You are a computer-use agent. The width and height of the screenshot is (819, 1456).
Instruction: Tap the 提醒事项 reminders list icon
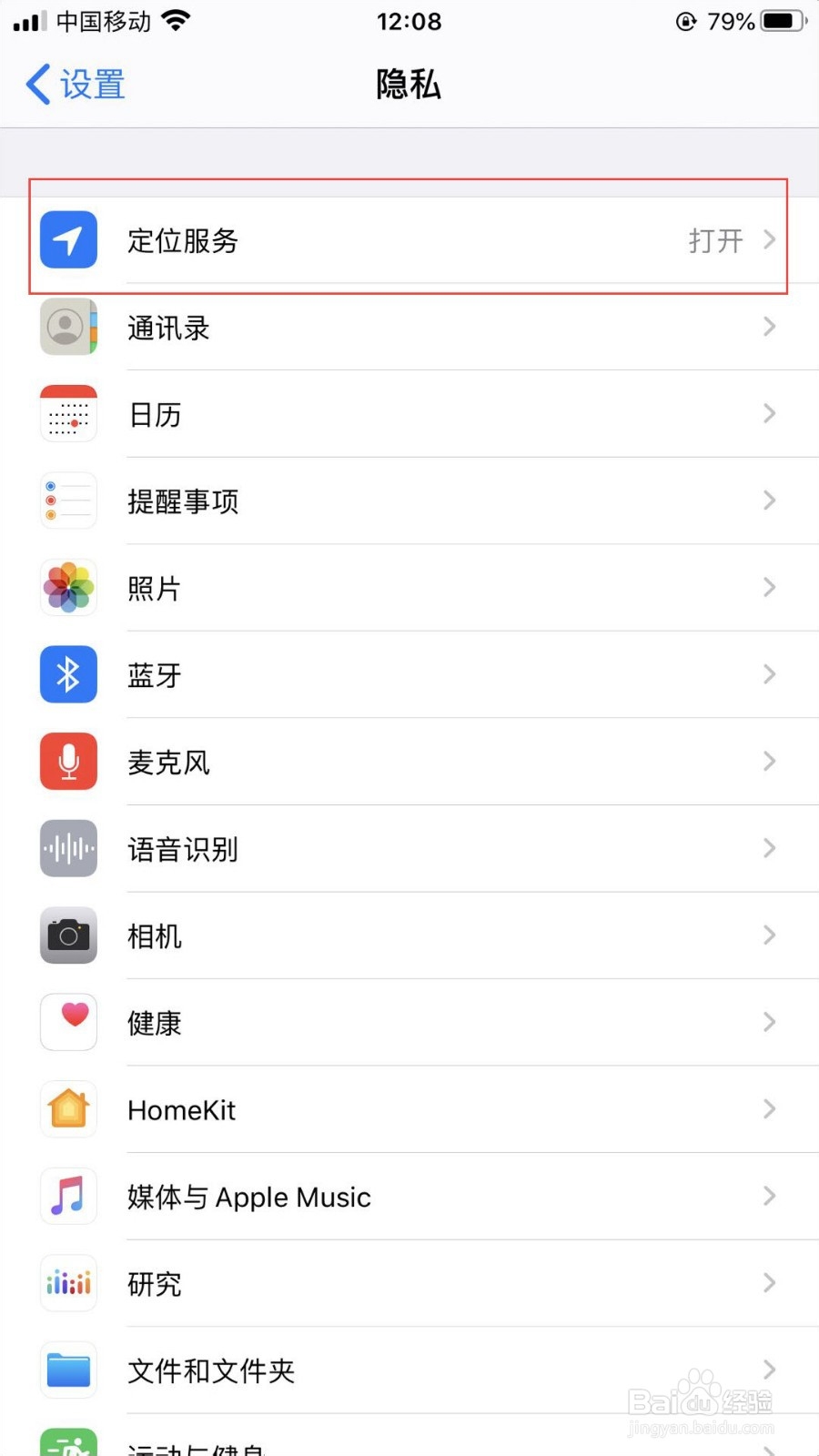[x=68, y=500]
